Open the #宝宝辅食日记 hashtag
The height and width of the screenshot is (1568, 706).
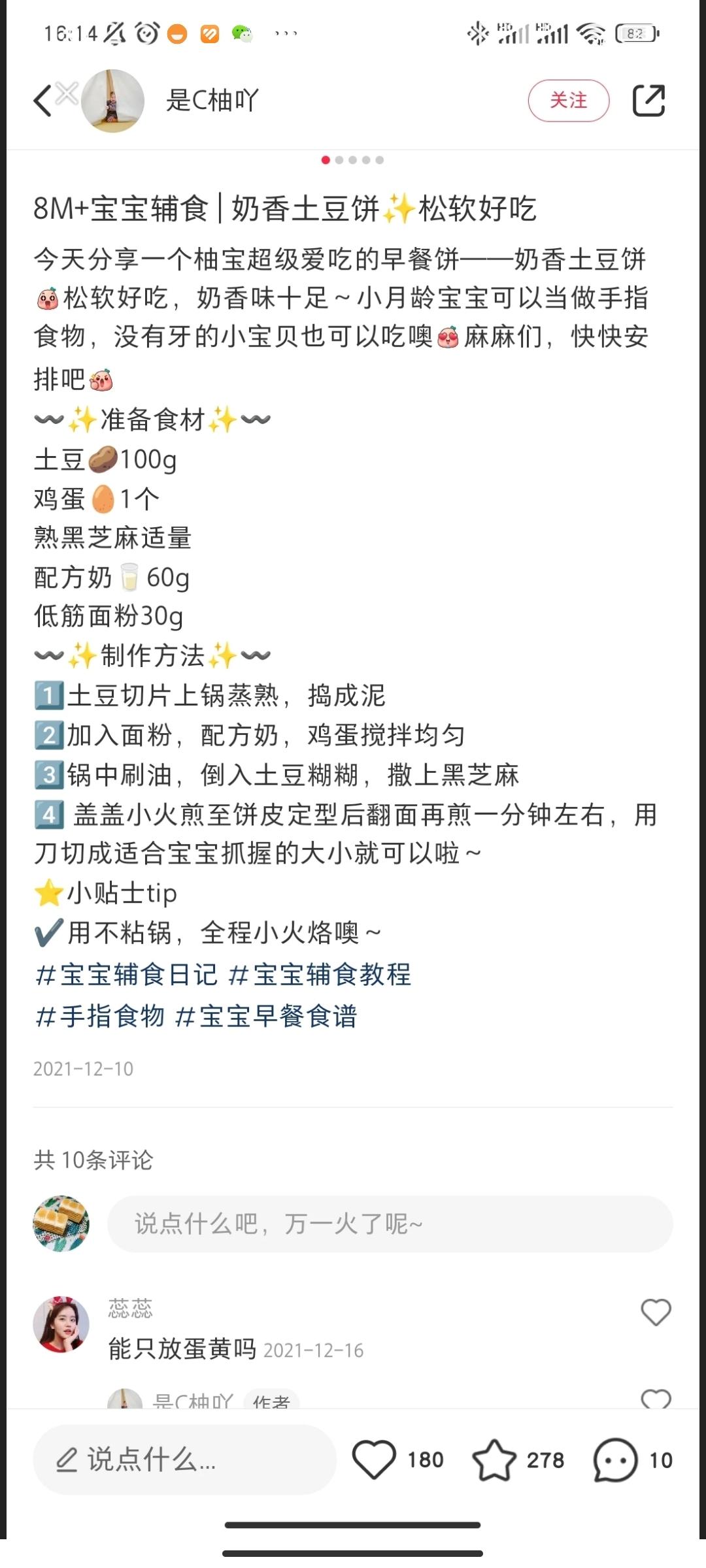[x=126, y=973]
